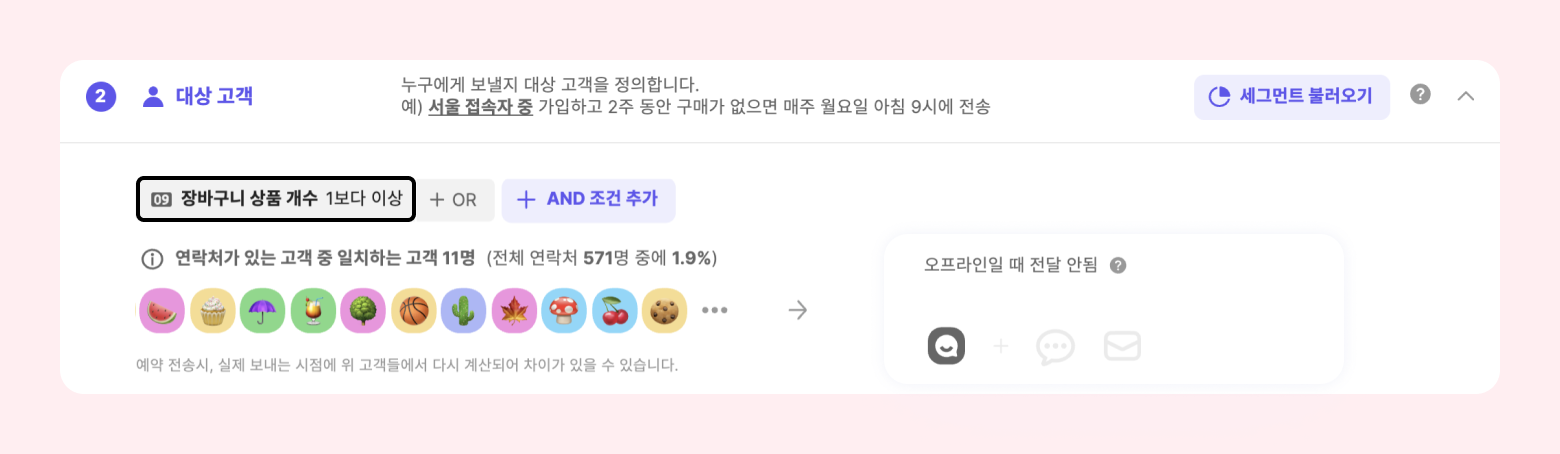Add an OR condition
1560x454 pixels.
click(x=454, y=200)
